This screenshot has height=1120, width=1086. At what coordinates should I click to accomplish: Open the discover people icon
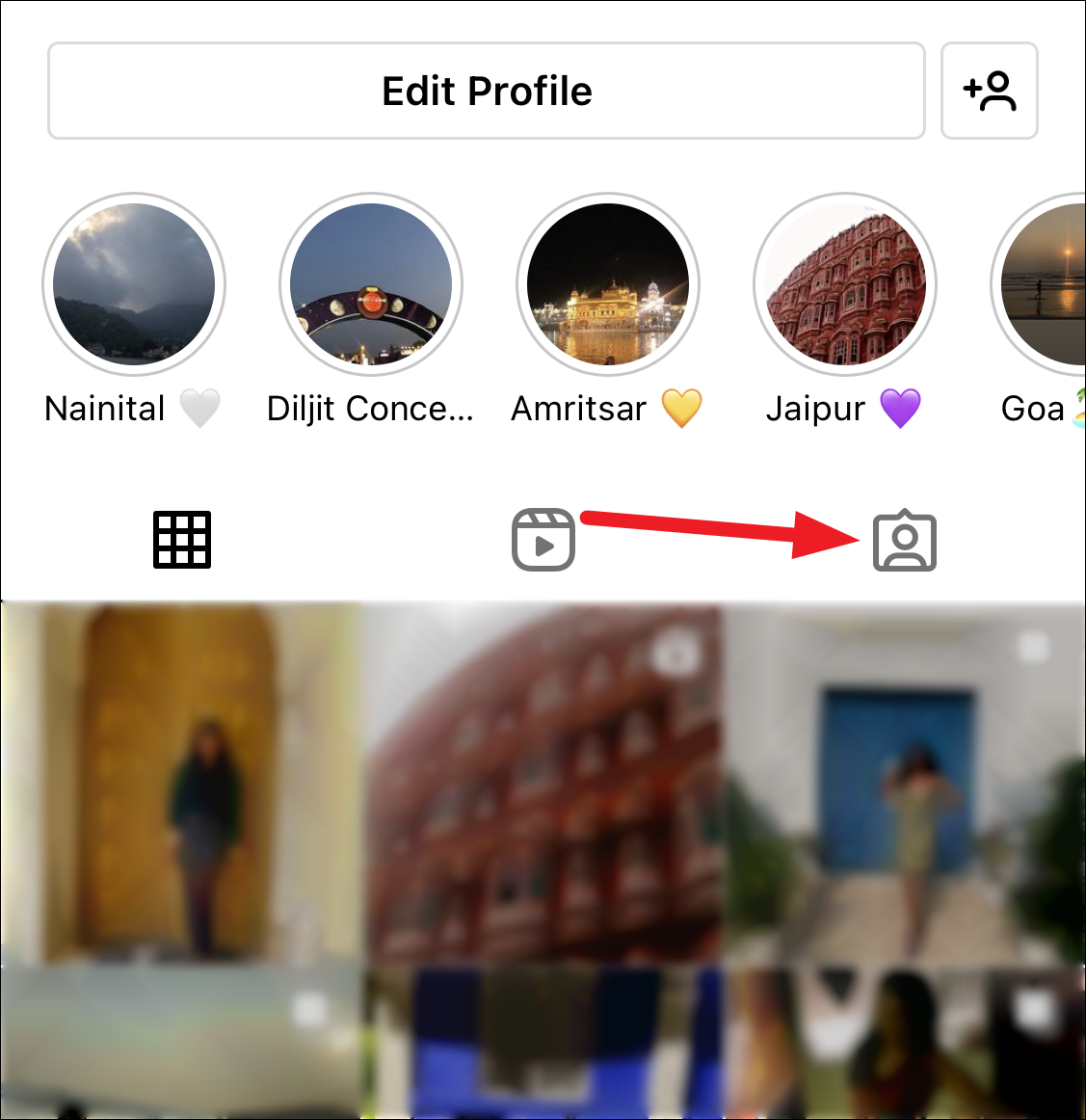[989, 91]
